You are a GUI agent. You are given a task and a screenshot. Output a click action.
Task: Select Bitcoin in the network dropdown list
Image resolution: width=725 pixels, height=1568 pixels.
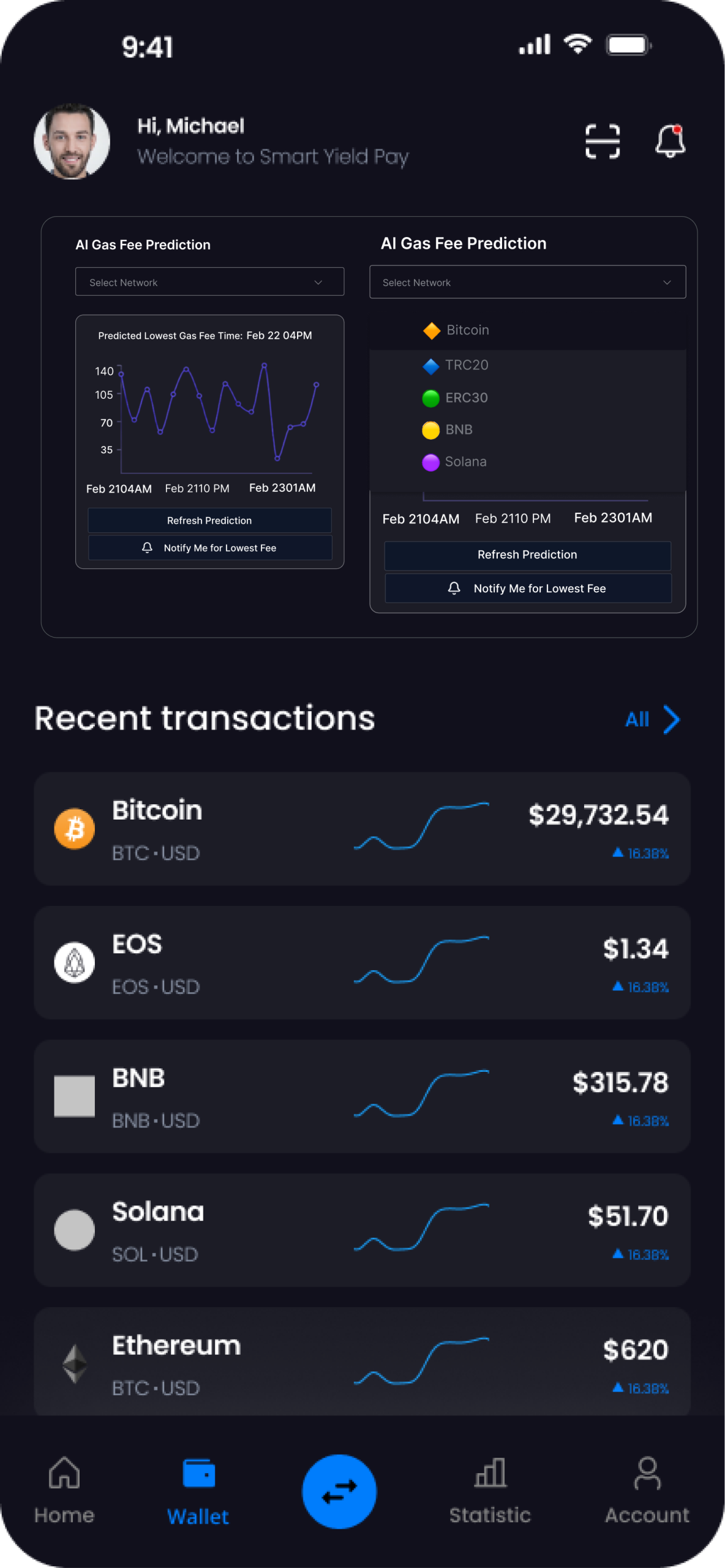click(467, 331)
